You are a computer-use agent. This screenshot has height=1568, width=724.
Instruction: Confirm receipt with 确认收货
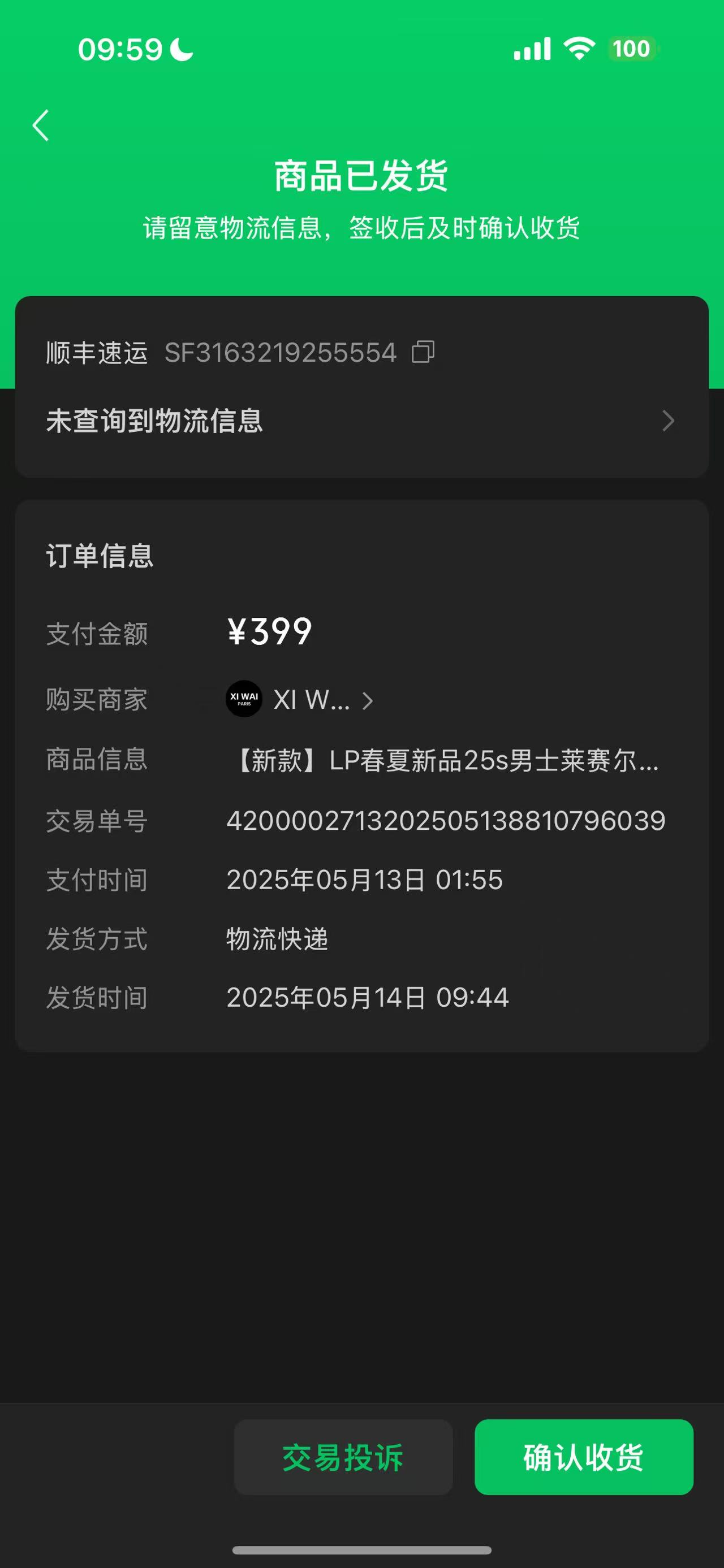click(583, 1457)
